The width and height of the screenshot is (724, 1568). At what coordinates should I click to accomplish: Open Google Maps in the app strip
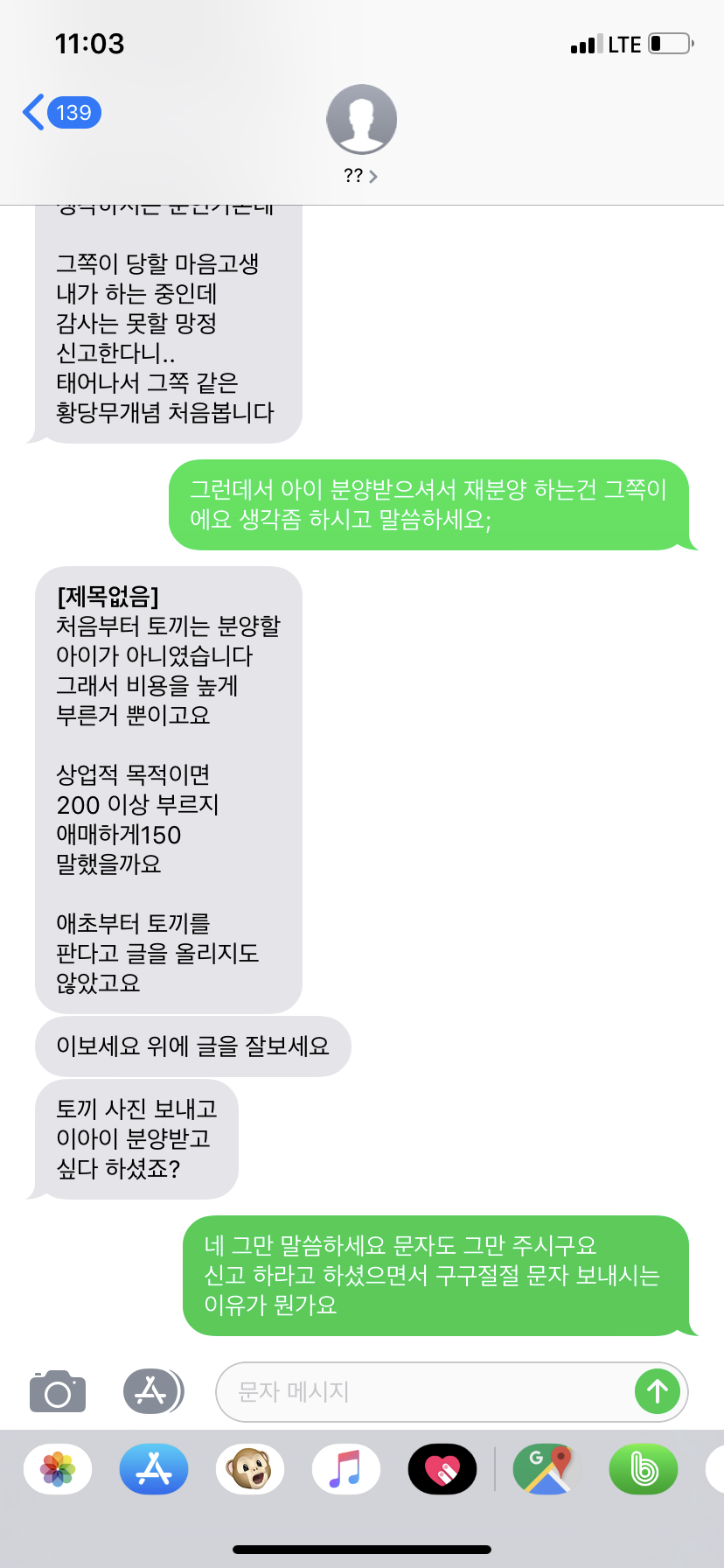(547, 1469)
